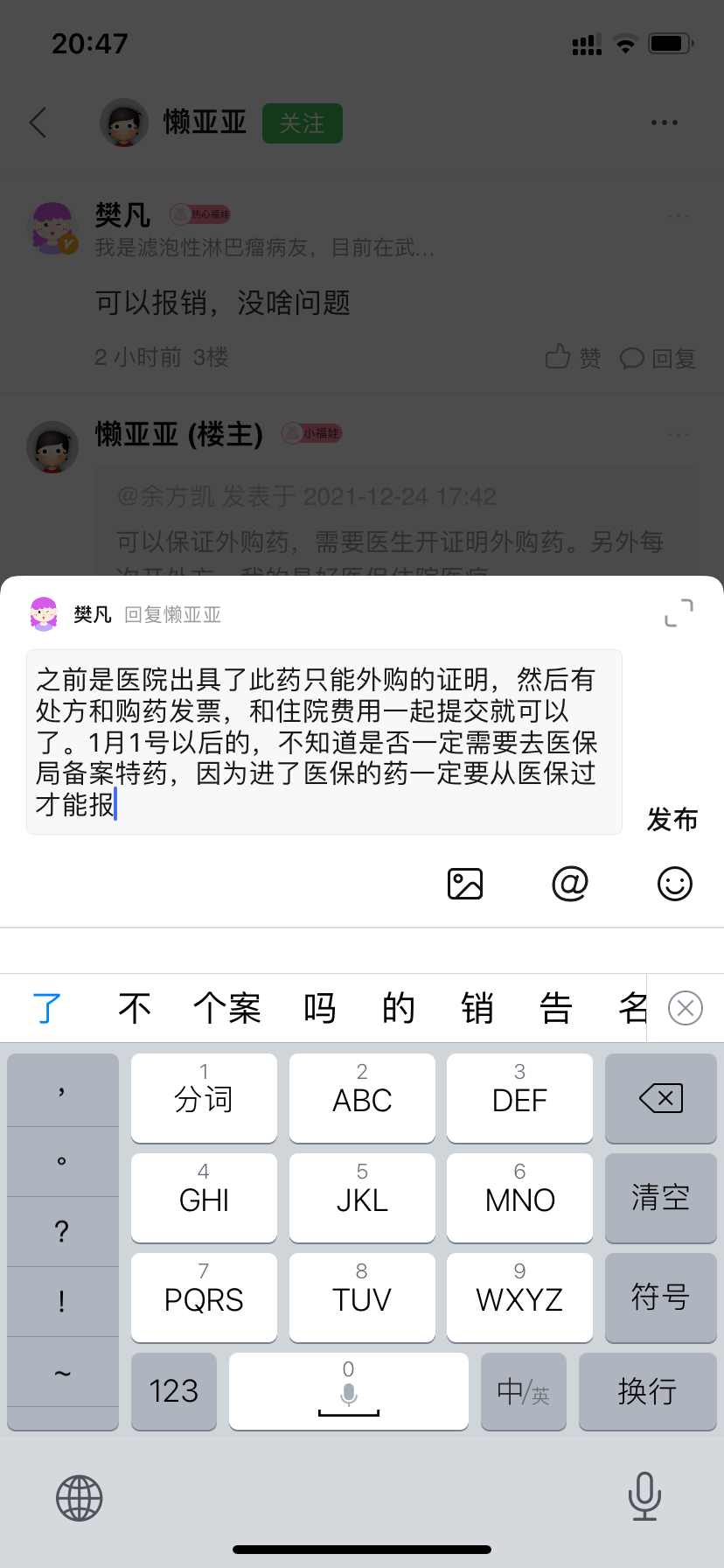Switch to the 123 numeric keyboard

click(x=173, y=1390)
